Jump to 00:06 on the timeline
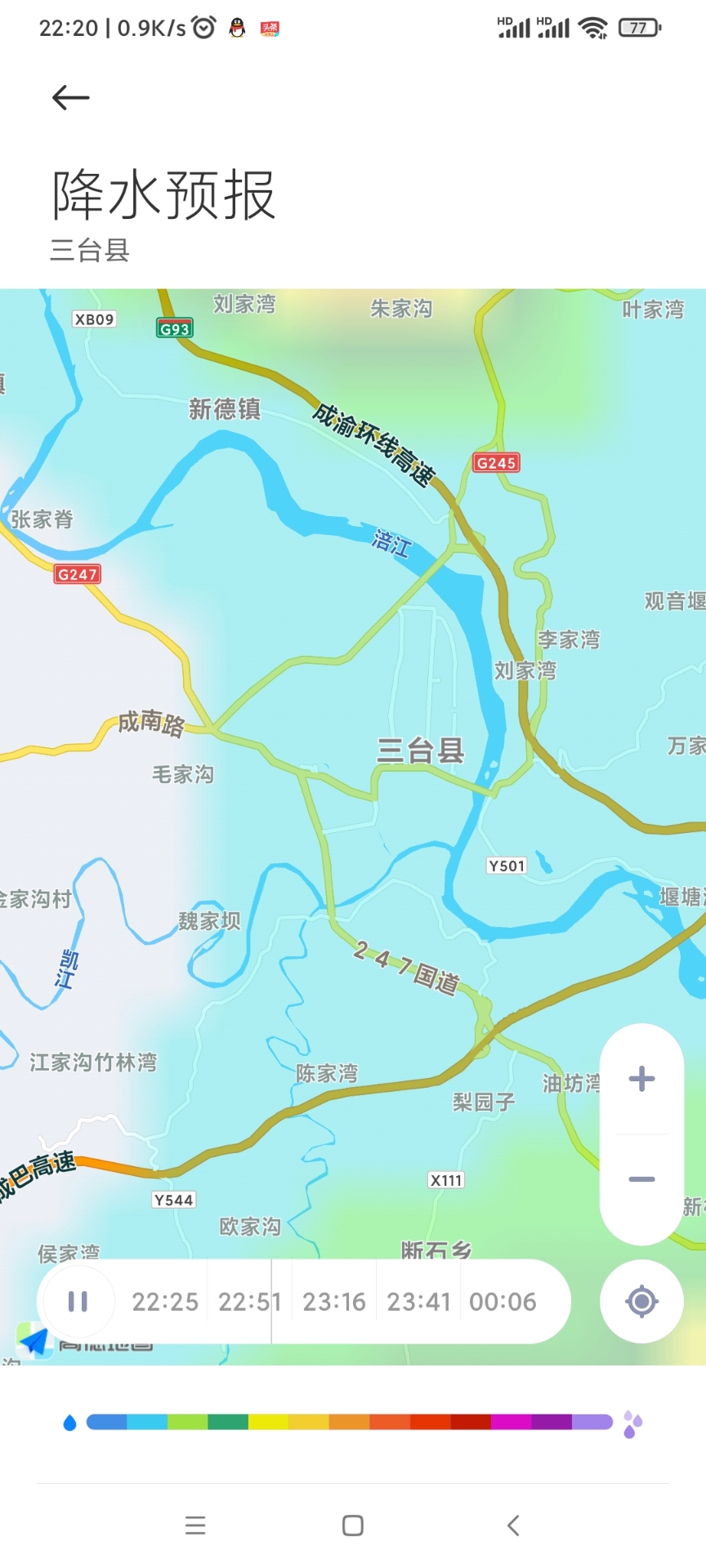The width and height of the screenshot is (706, 1568). pyautogui.click(x=503, y=1302)
